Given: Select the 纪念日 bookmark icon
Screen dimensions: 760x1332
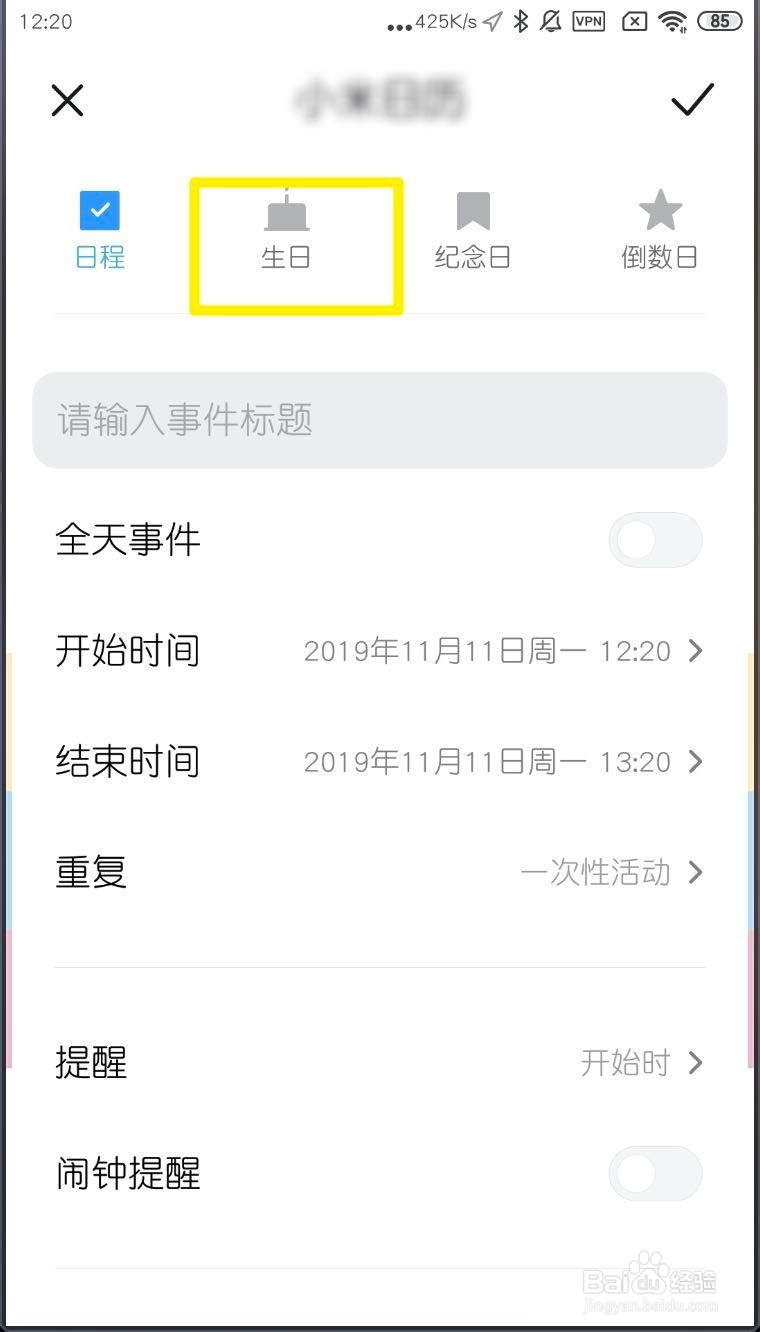Looking at the screenshot, I should click(472, 210).
